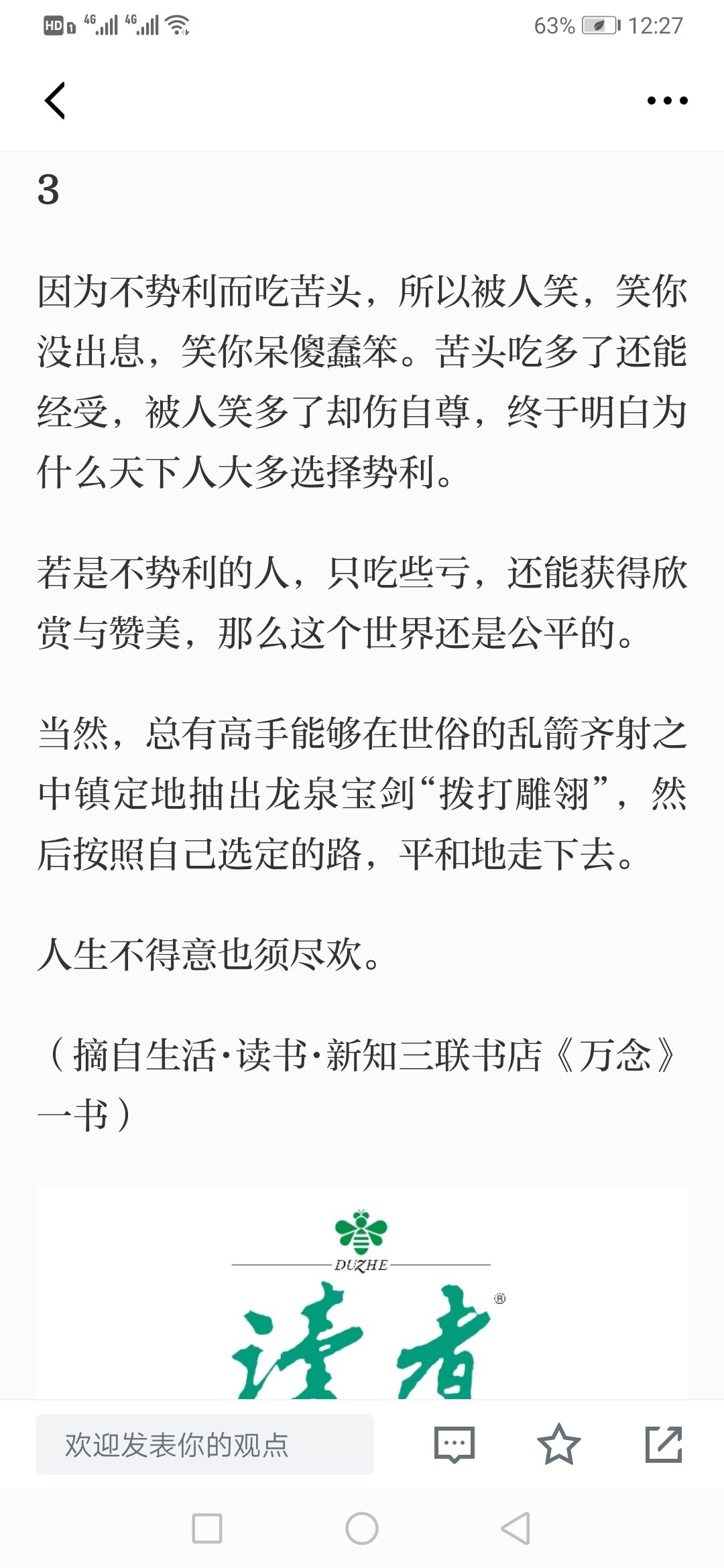The image size is (724, 1568).
Task: Open recent apps with the square button
Action: [207, 1528]
